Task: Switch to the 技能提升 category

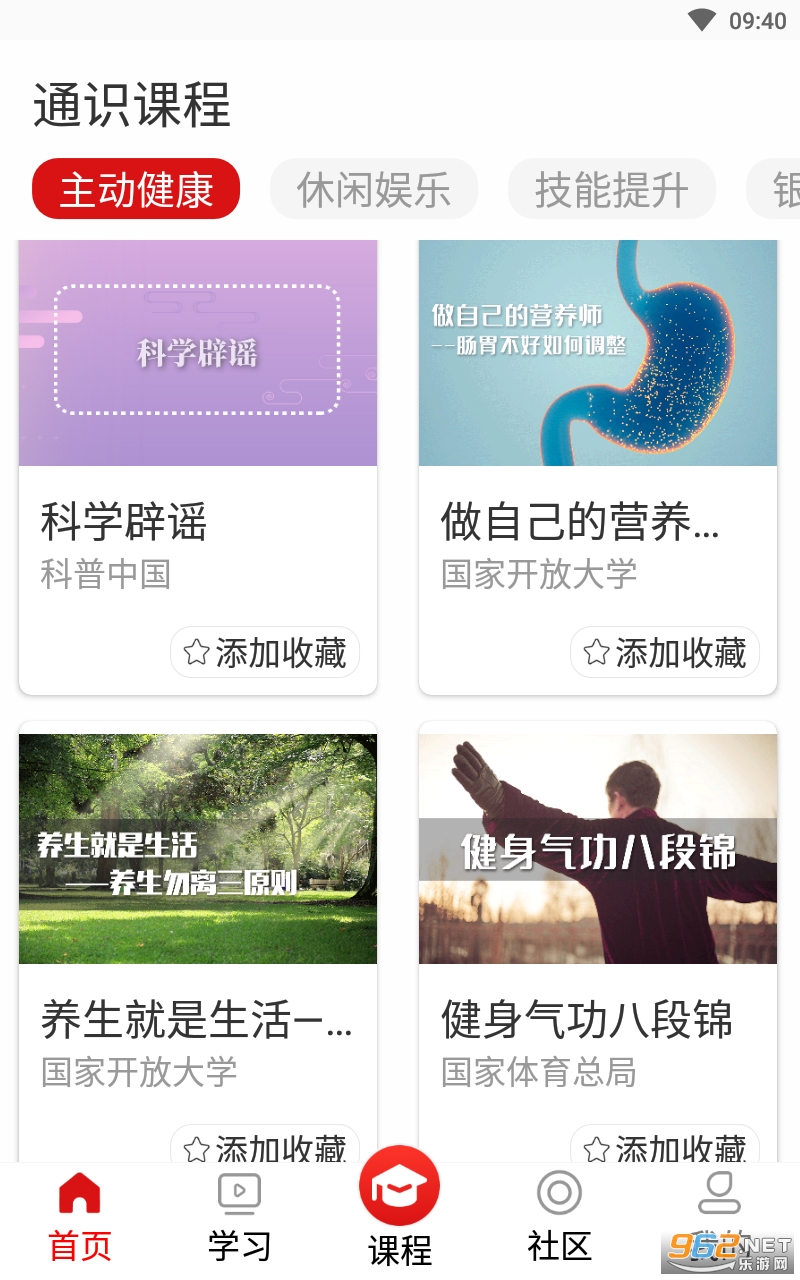Action: pyautogui.click(x=612, y=189)
